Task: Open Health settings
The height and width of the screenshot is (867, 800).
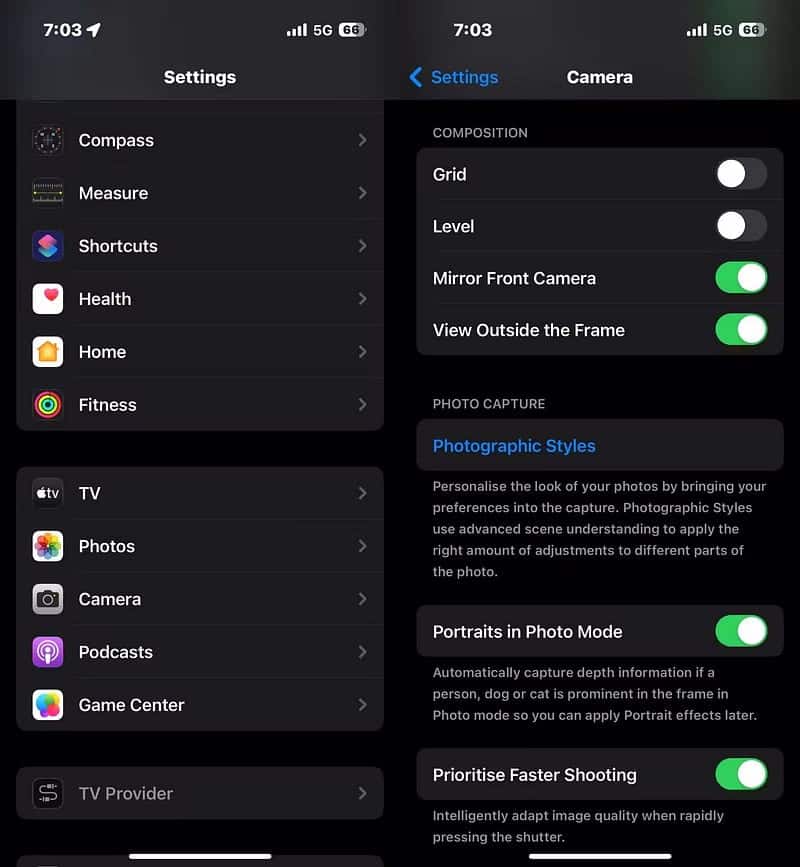Action: (200, 299)
